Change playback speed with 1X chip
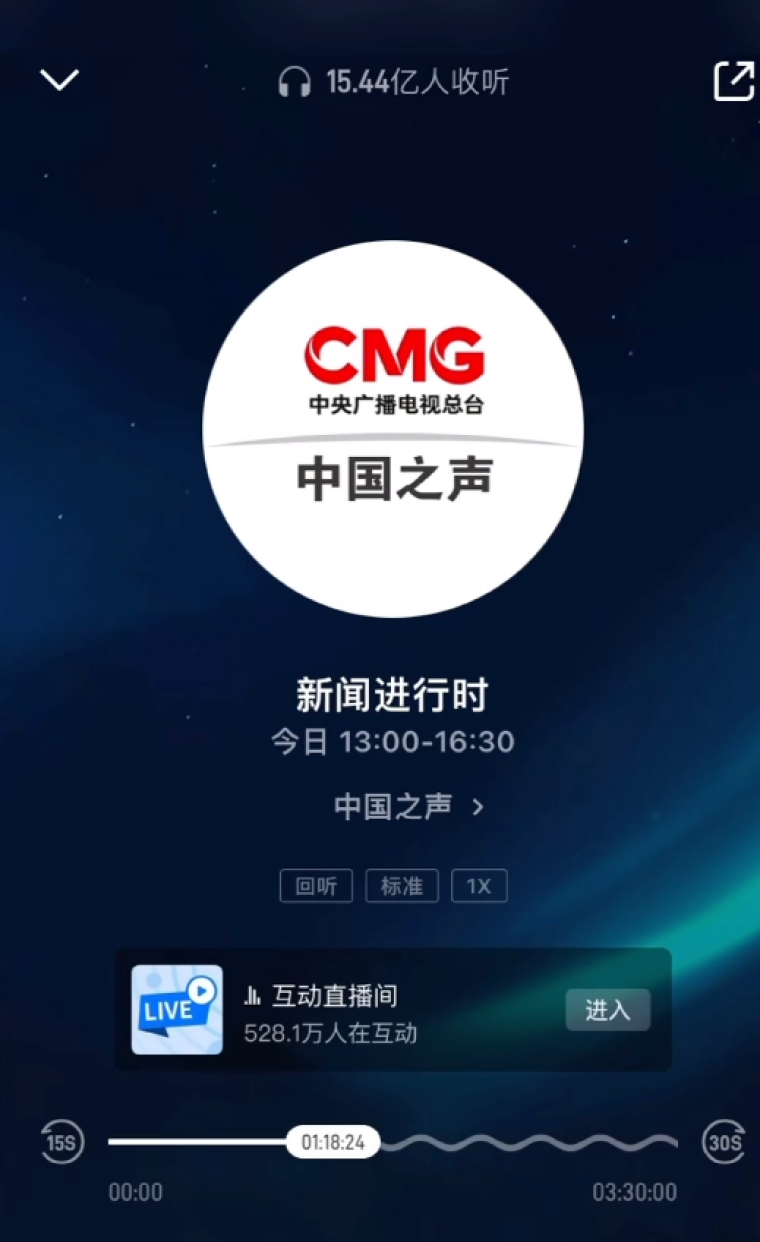This screenshot has width=760, height=1242. (x=479, y=886)
